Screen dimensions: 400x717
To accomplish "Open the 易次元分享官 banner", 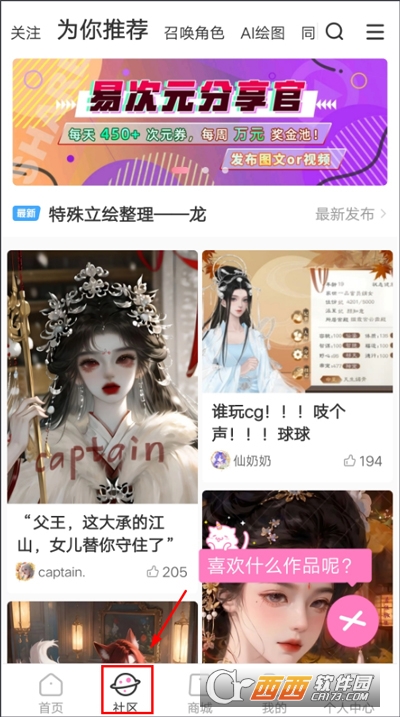I will click(200, 122).
